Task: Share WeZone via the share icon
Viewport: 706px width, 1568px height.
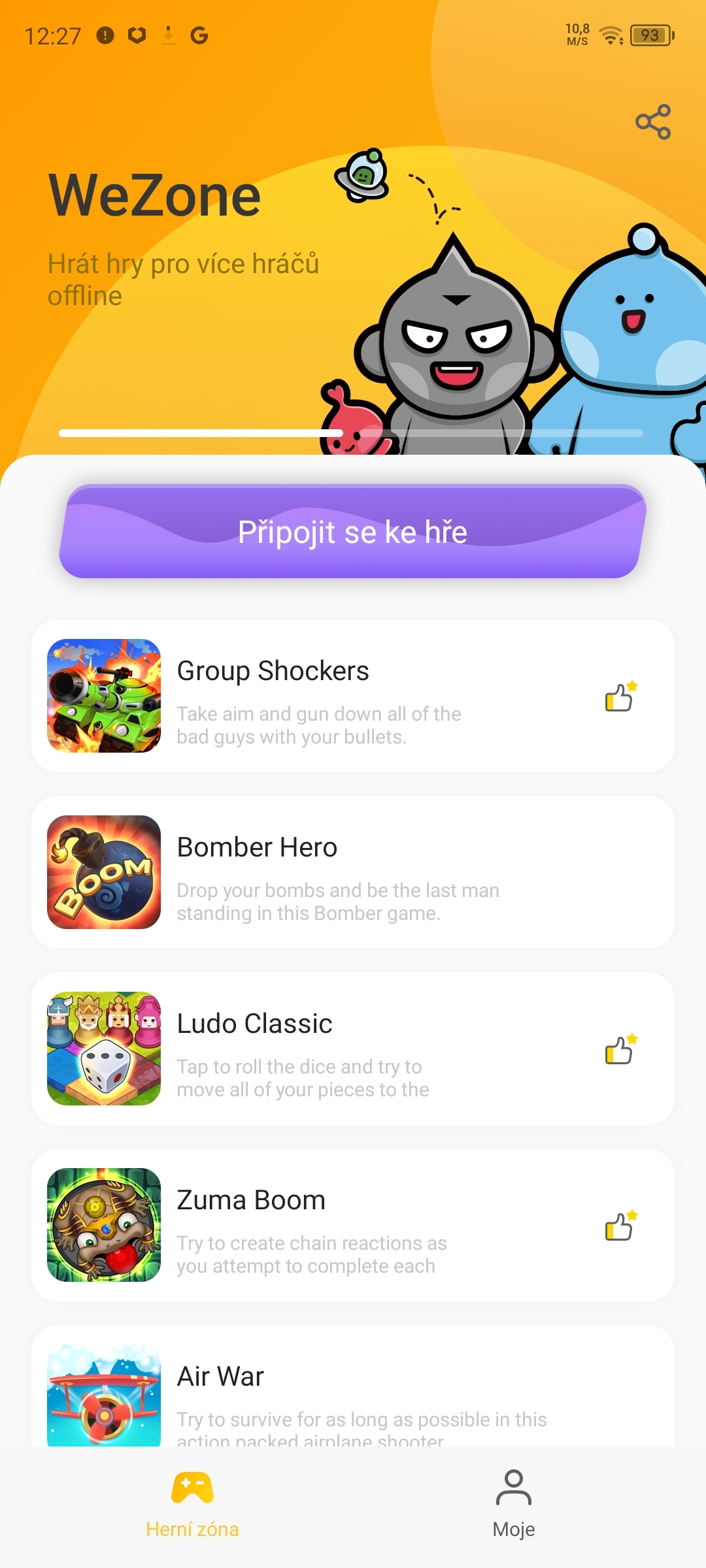Action: pos(653,122)
